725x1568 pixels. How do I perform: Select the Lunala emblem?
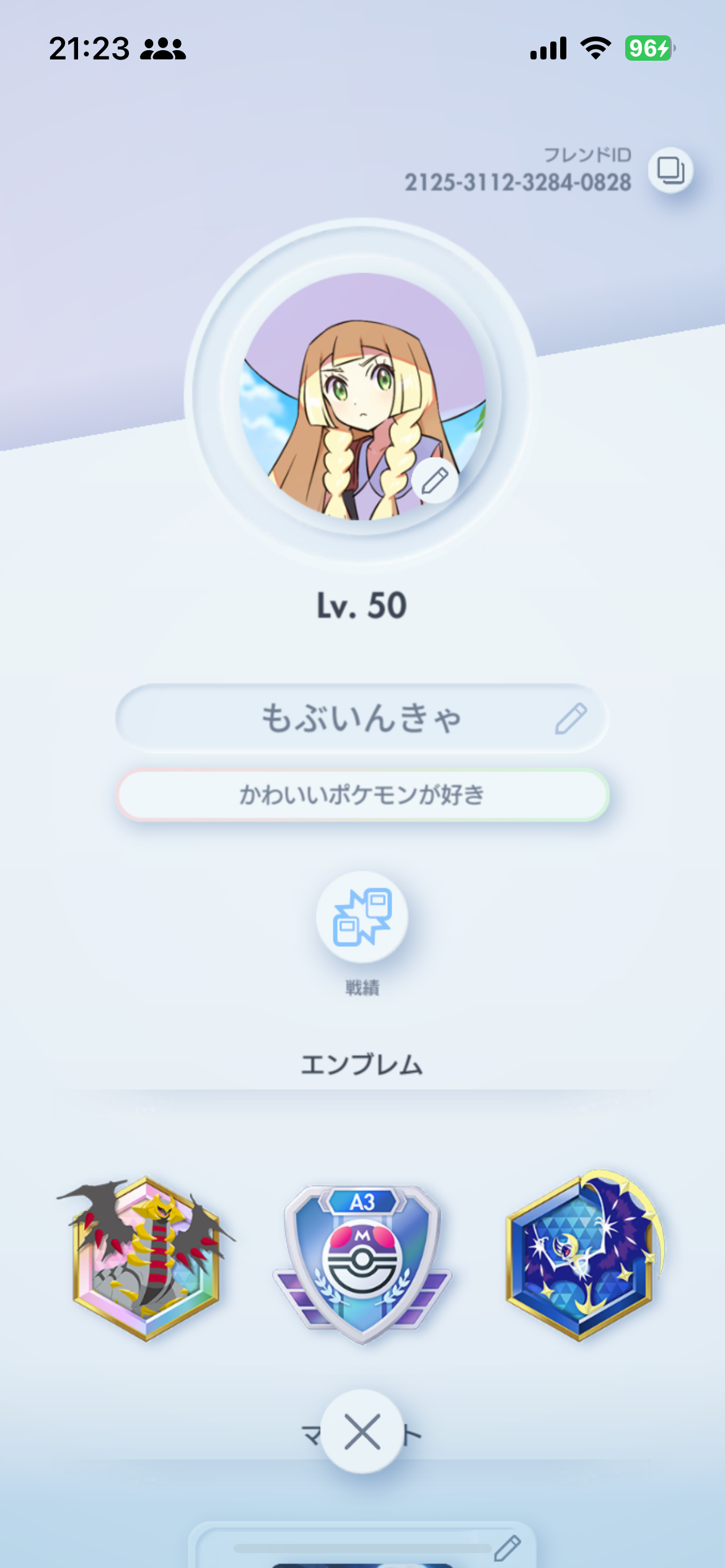pyautogui.click(x=584, y=1256)
